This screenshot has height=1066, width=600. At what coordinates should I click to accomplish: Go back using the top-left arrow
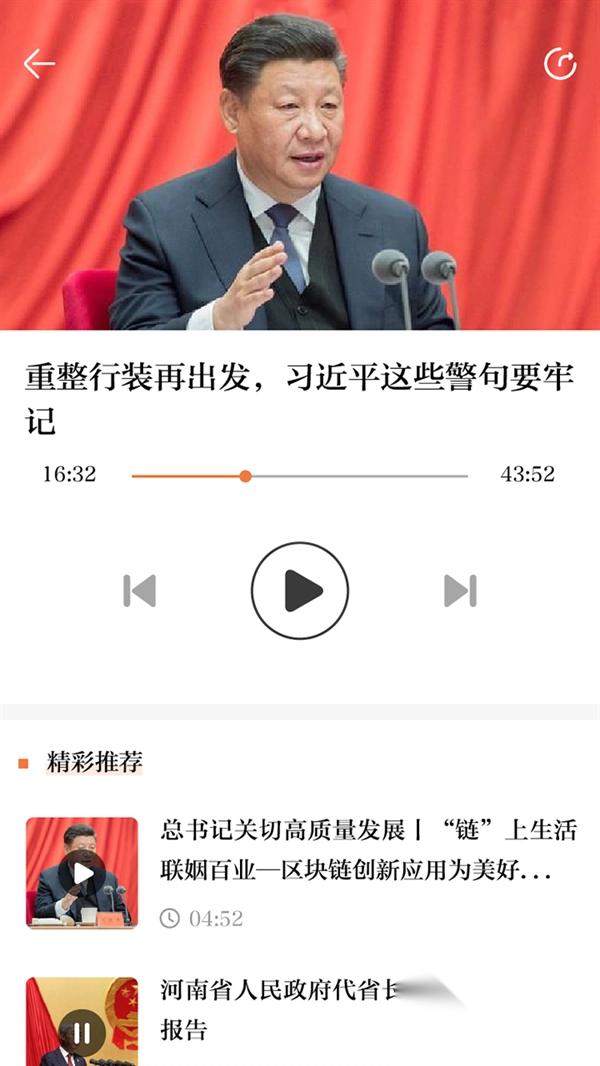[39, 64]
